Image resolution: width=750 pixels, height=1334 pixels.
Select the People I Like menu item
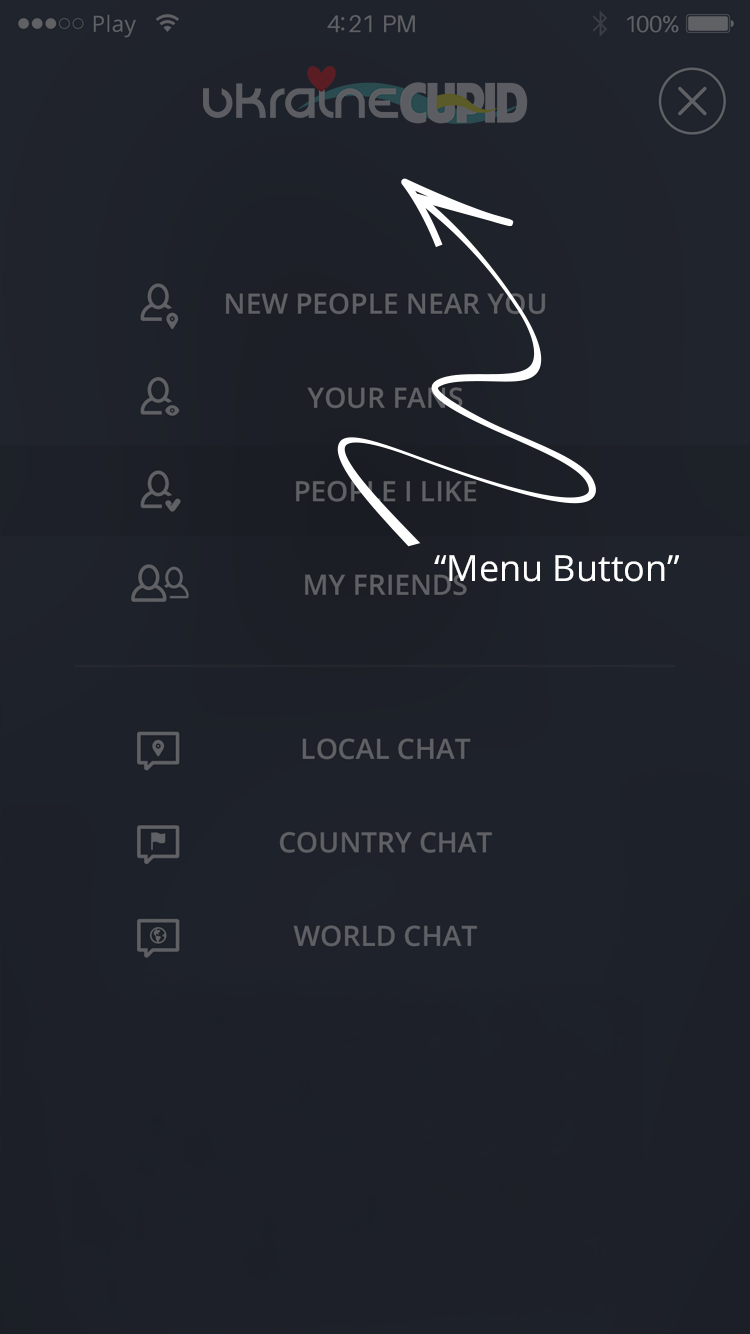386,490
